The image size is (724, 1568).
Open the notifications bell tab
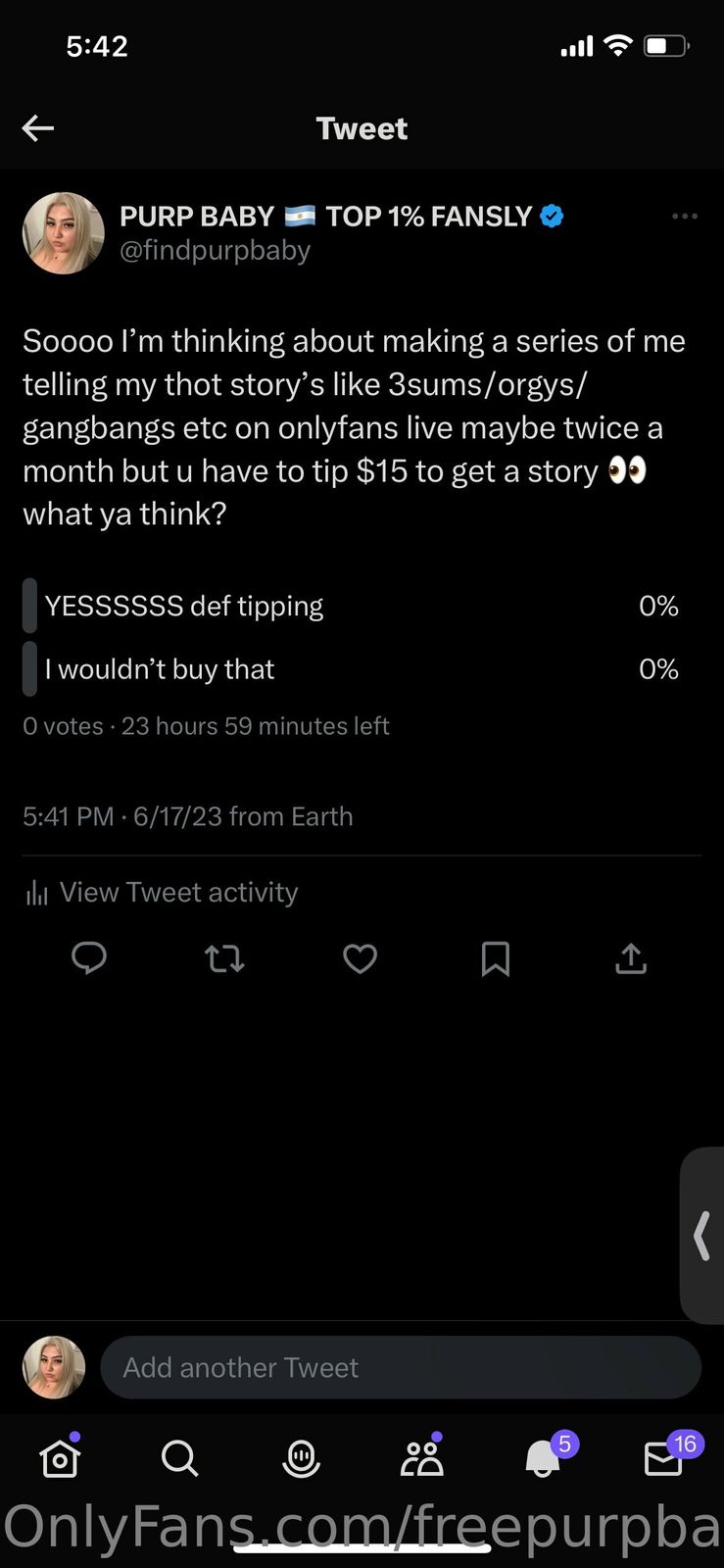click(543, 1458)
